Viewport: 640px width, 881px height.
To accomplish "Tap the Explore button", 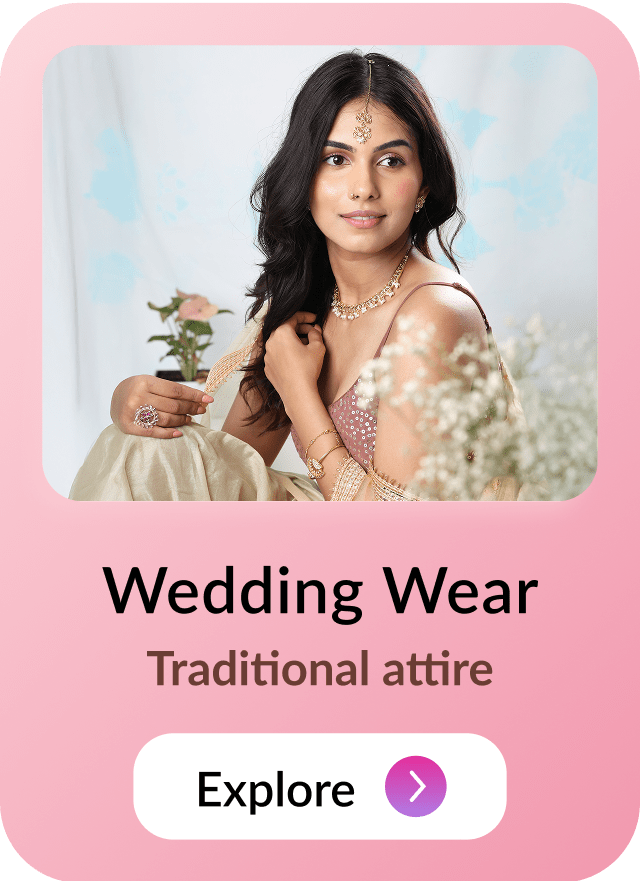I will pos(320,787).
